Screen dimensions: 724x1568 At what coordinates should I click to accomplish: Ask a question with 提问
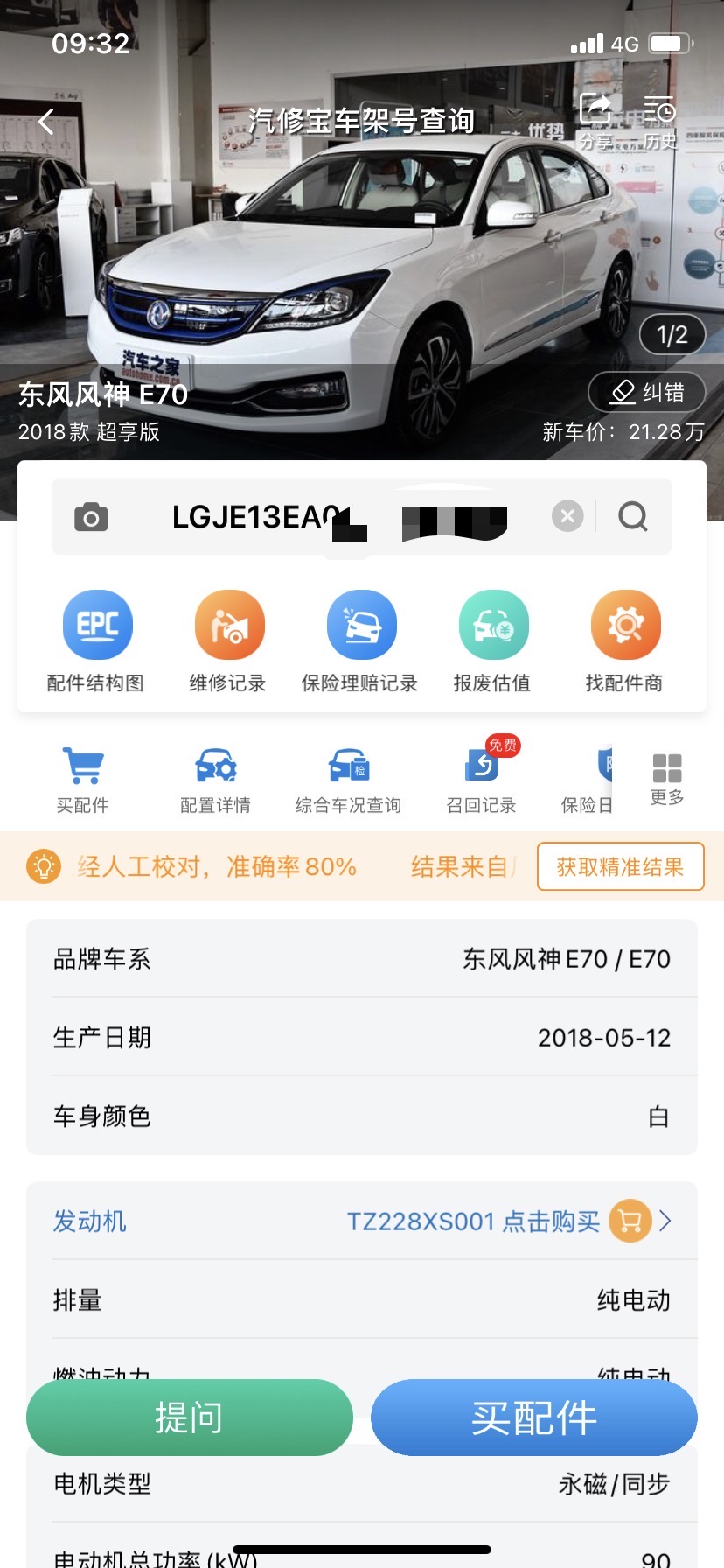[x=189, y=1417]
